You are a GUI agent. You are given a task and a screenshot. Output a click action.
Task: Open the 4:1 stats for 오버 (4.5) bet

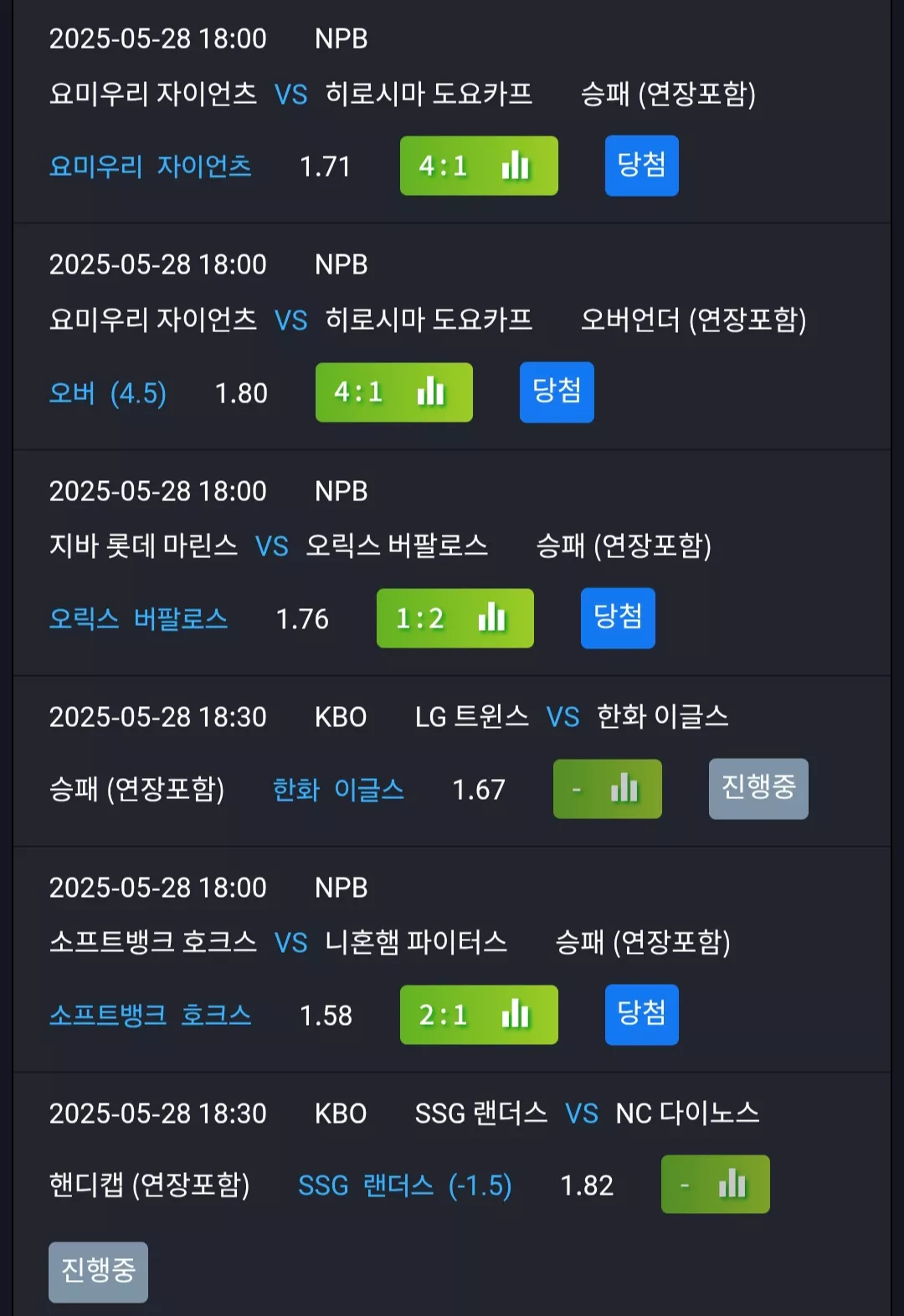click(394, 392)
